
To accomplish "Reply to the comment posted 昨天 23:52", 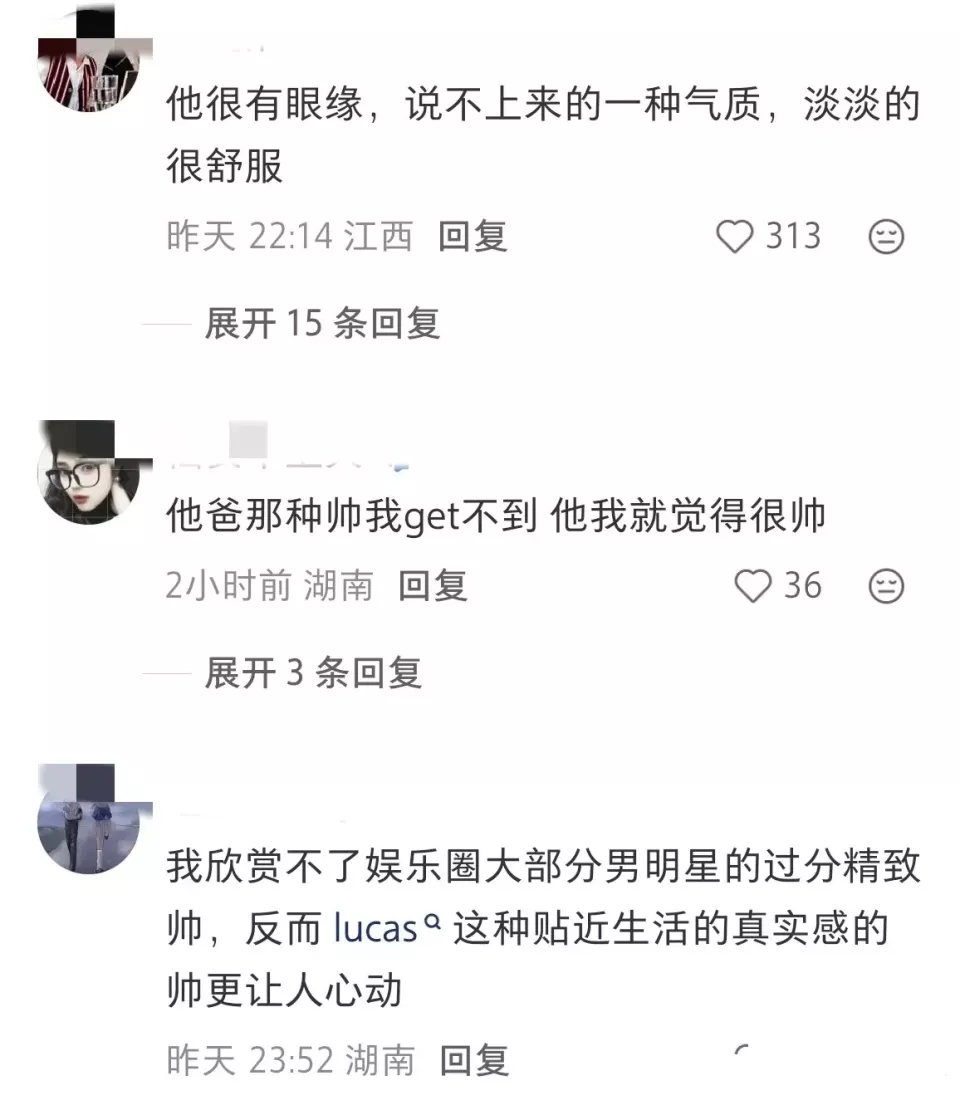I will (474, 1060).
